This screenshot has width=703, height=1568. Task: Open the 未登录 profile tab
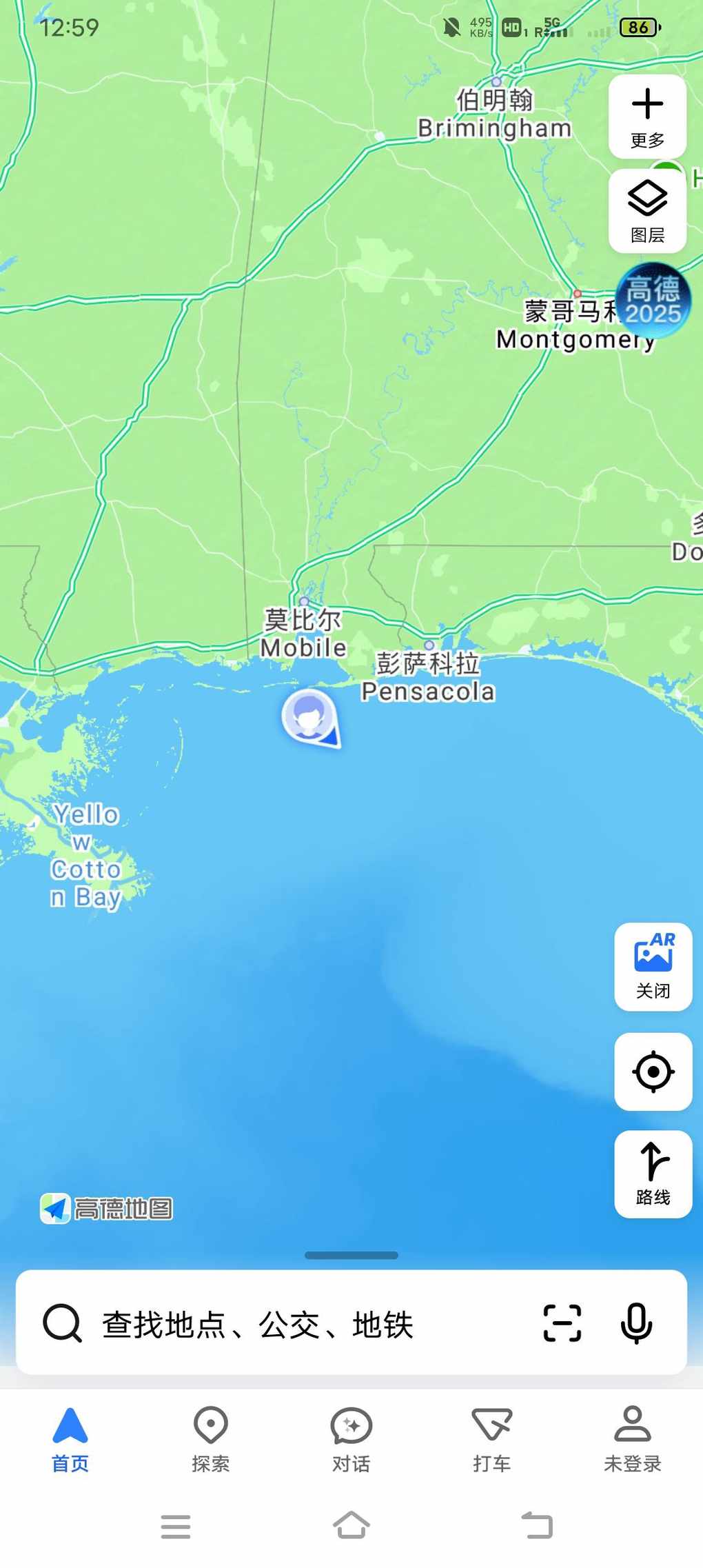(x=632, y=1438)
